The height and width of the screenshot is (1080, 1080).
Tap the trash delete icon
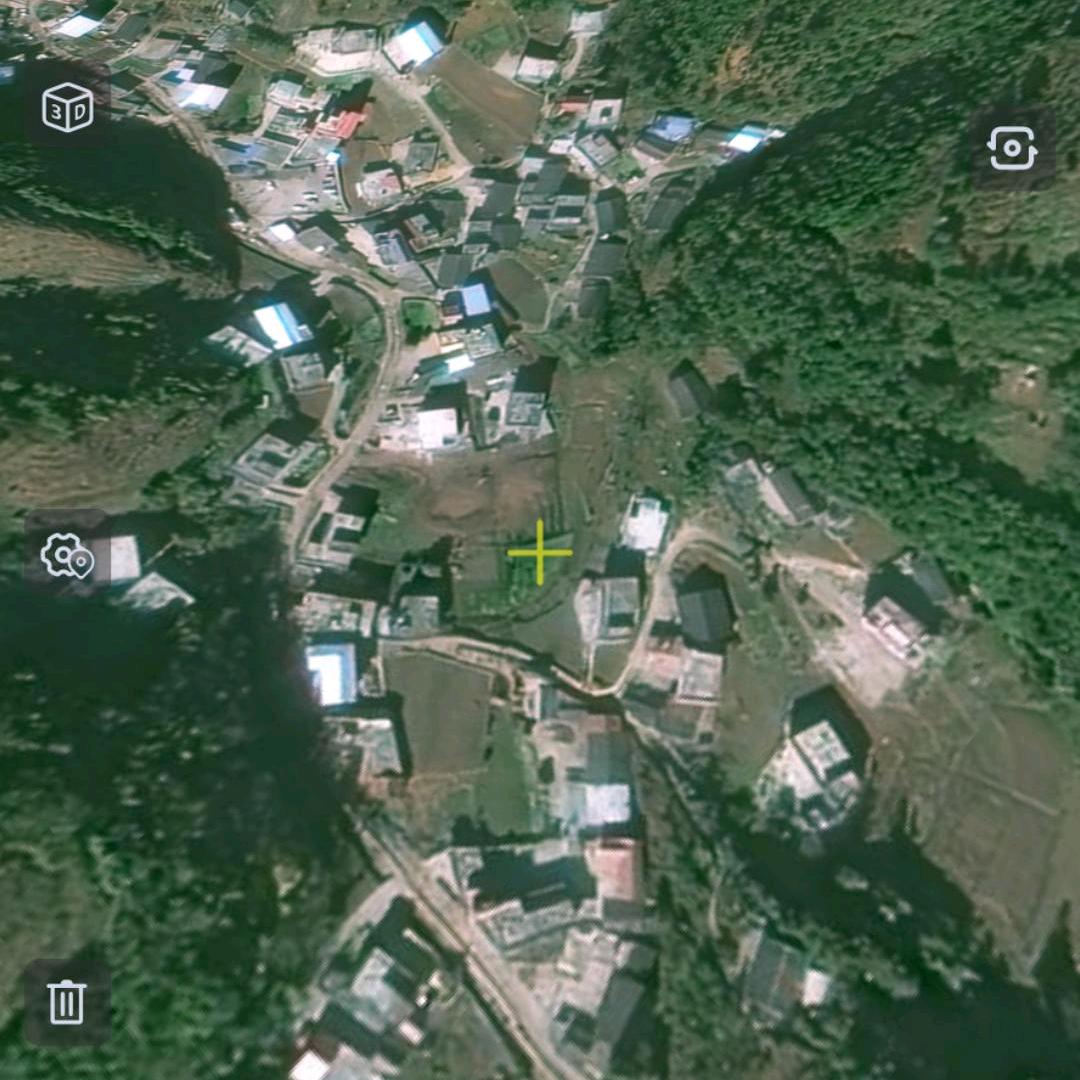[67, 1001]
